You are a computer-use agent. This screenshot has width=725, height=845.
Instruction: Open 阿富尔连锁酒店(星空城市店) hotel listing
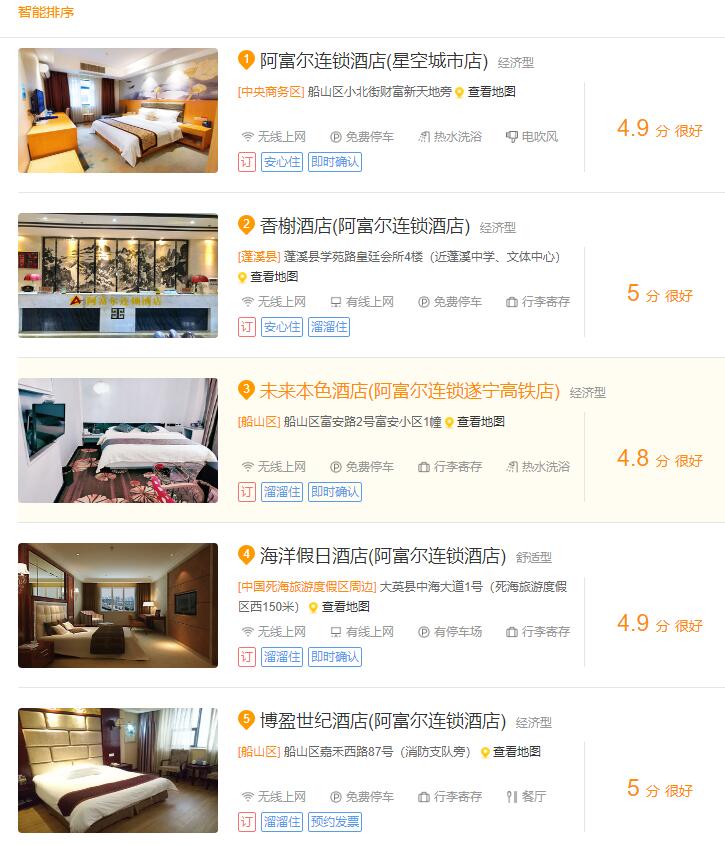pyautogui.click(x=373, y=61)
